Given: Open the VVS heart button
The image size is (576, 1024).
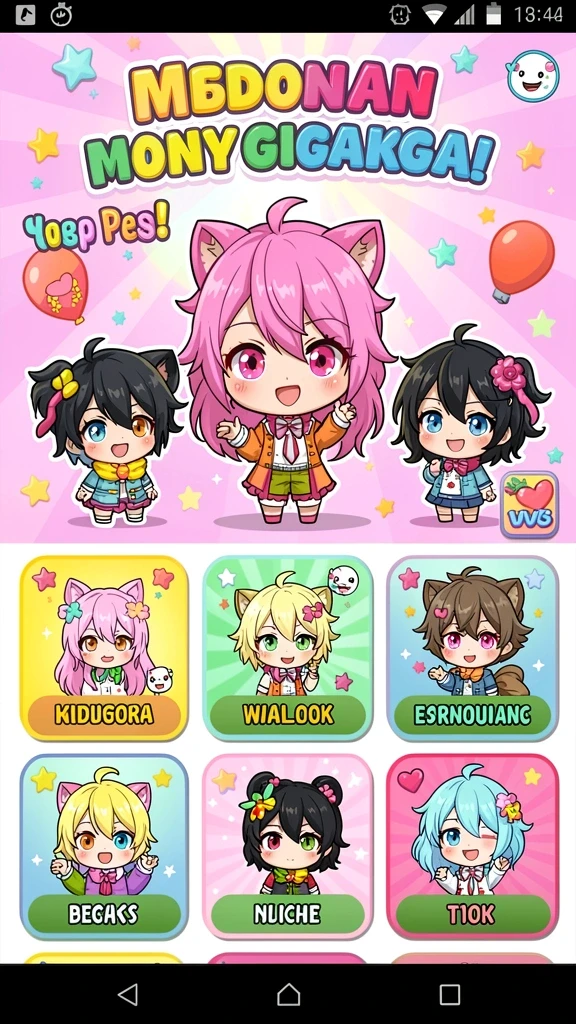Looking at the screenshot, I should coord(530,505).
